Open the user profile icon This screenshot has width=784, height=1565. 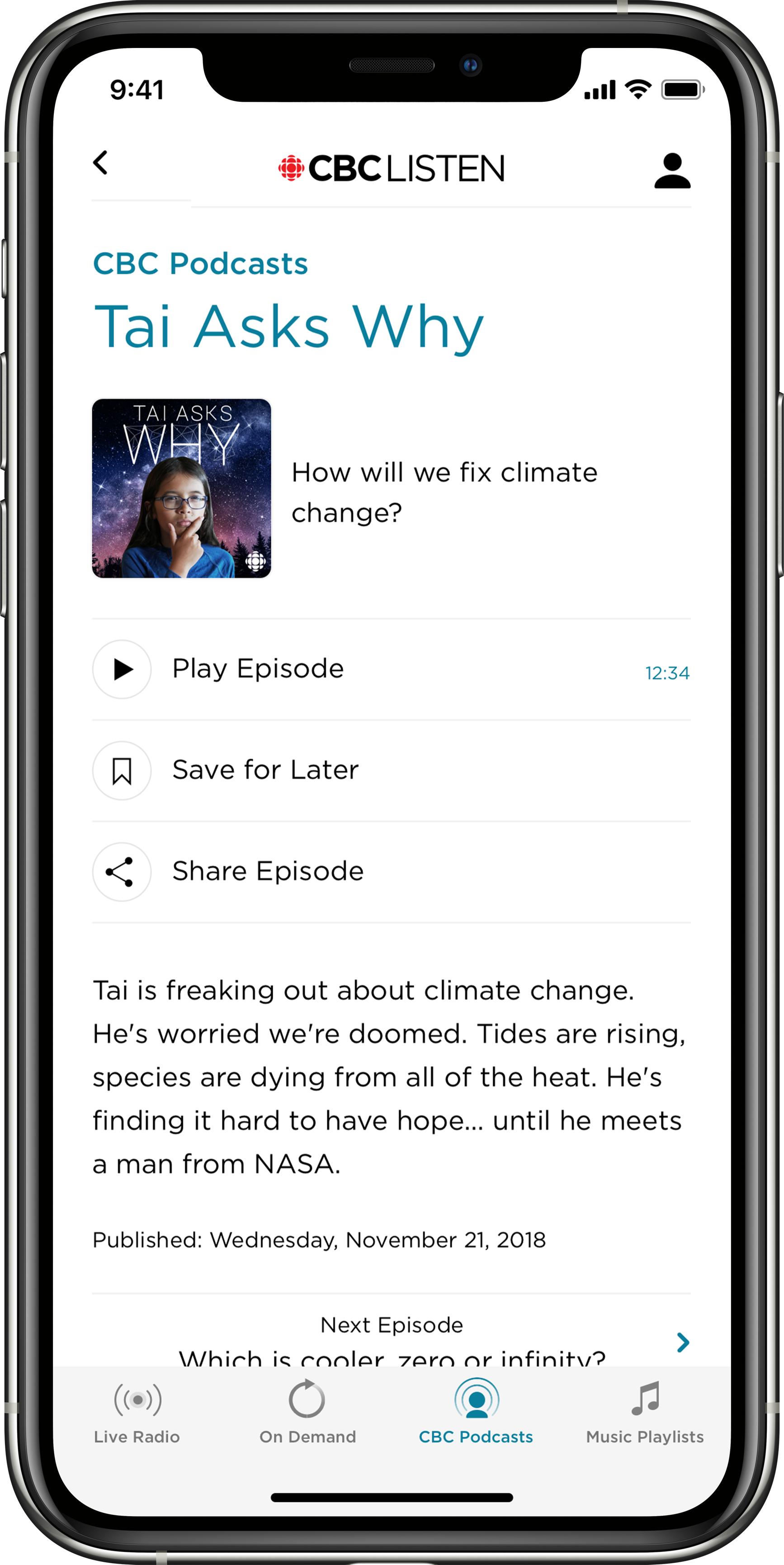tap(672, 171)
